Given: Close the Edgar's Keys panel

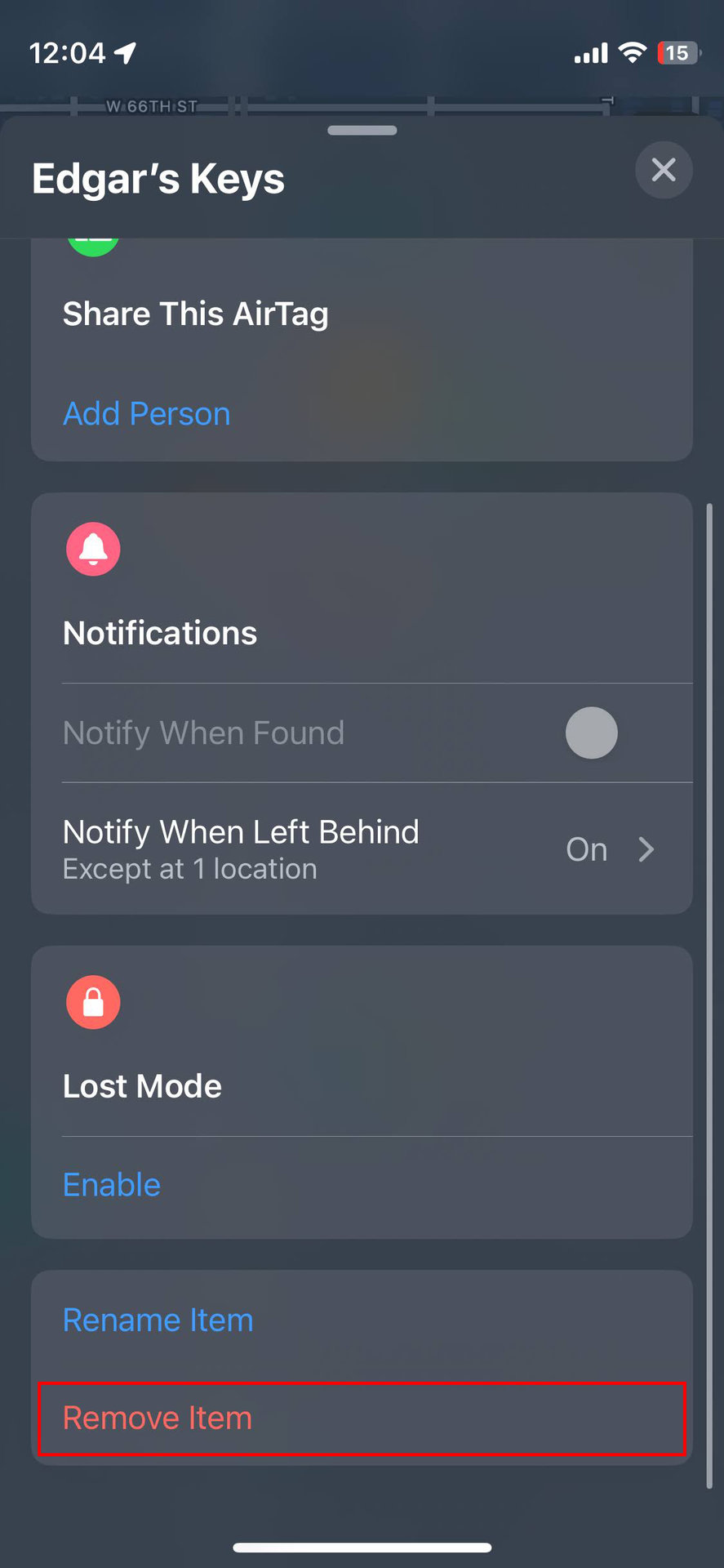Looking at the screenshot, I should click(x=663, y=170).
